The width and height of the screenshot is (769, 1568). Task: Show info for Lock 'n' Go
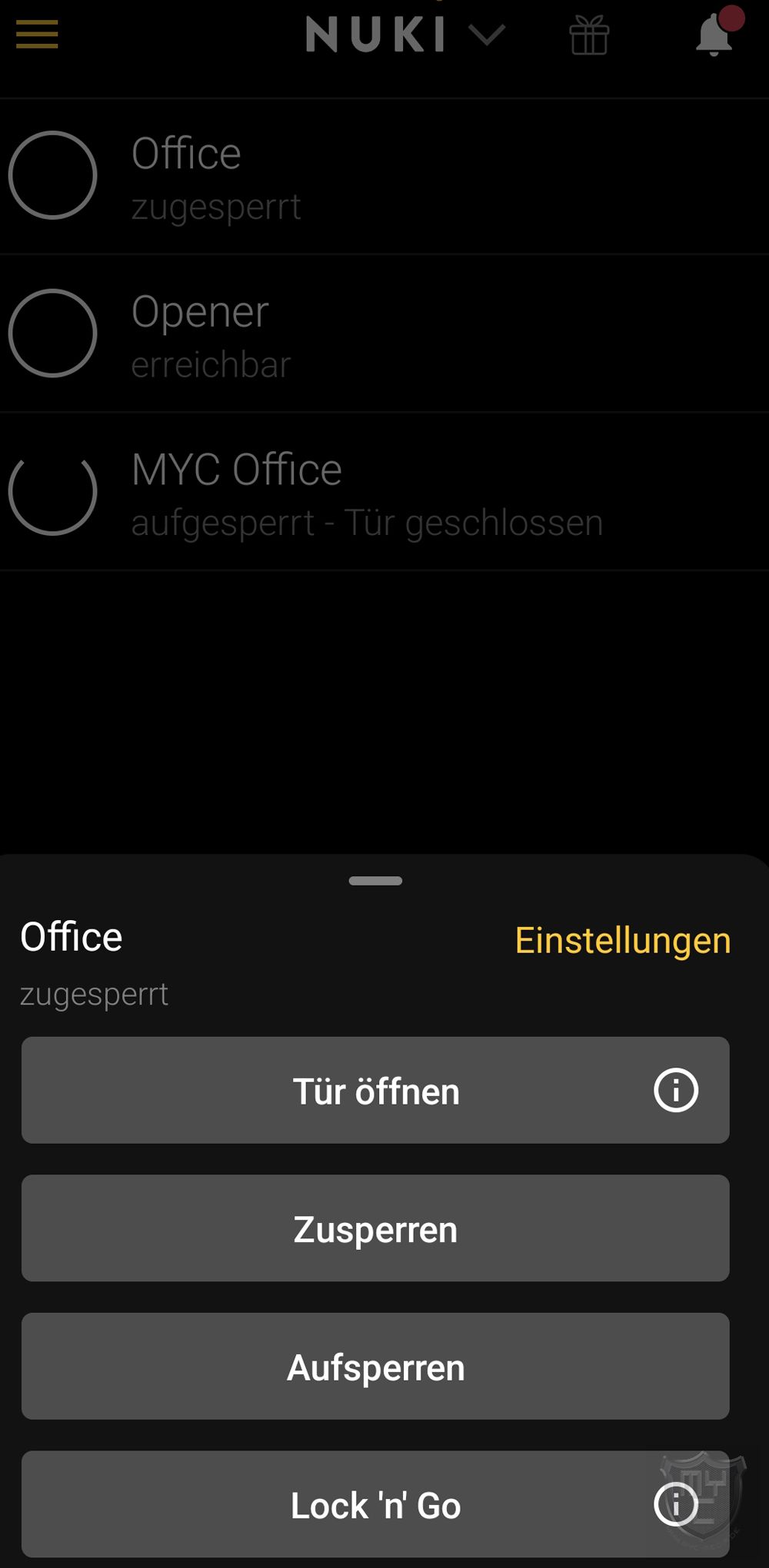pyautogui.click(x=676, y=1504)
